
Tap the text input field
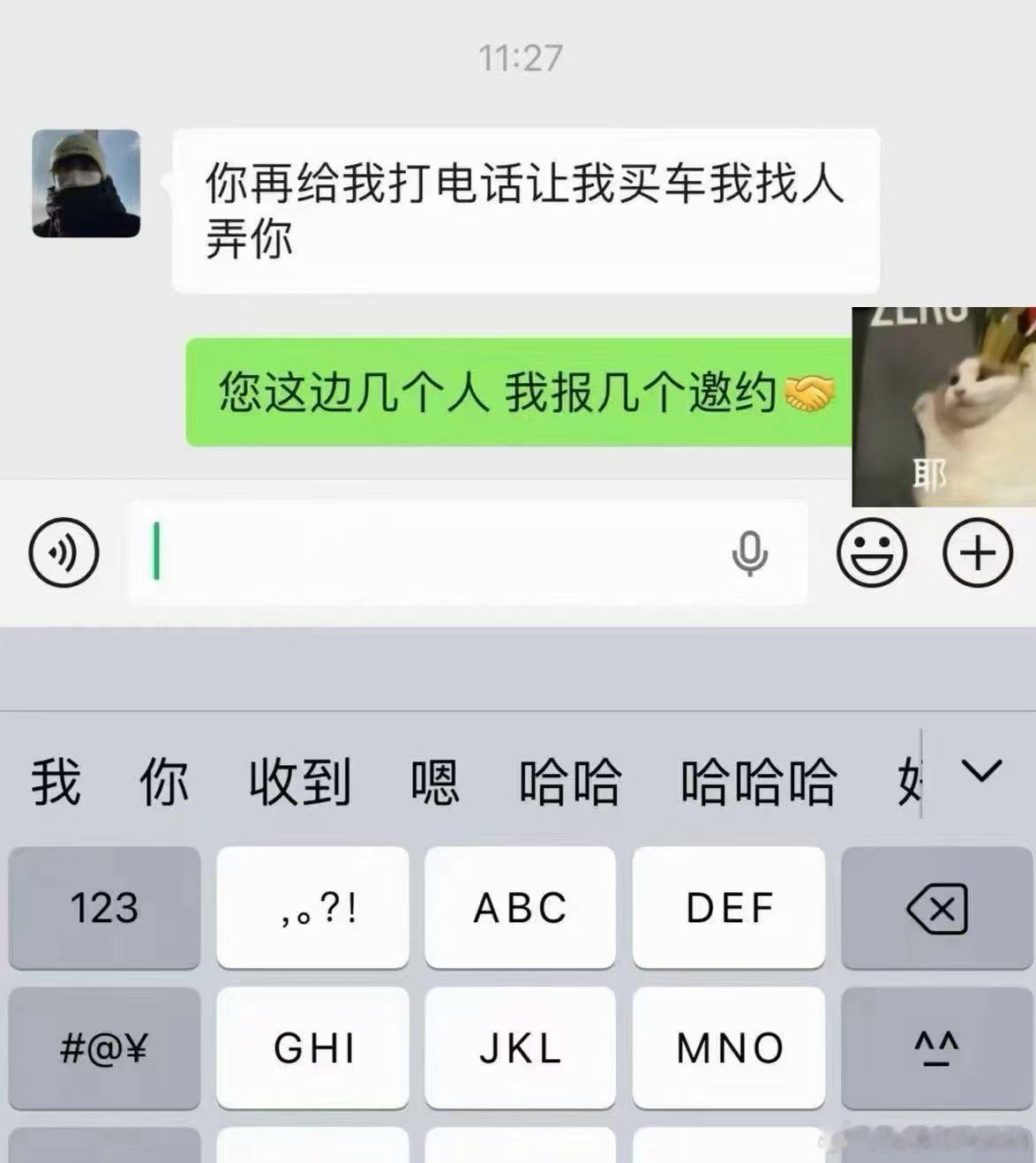[441, 551]
